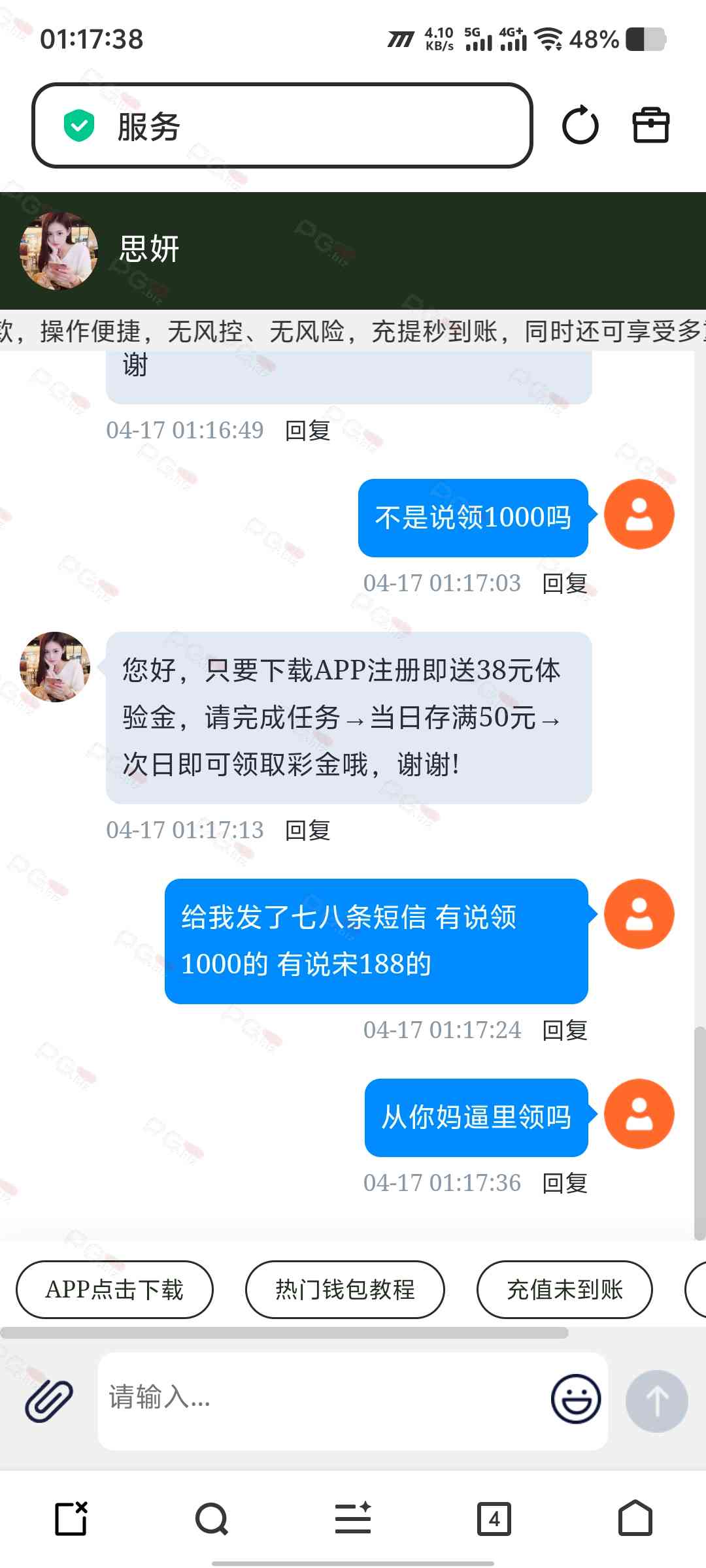This screenshot has height=1568, width=706.
Task: Open the browser toolbox icon
Action: click(x=651, y=125)
